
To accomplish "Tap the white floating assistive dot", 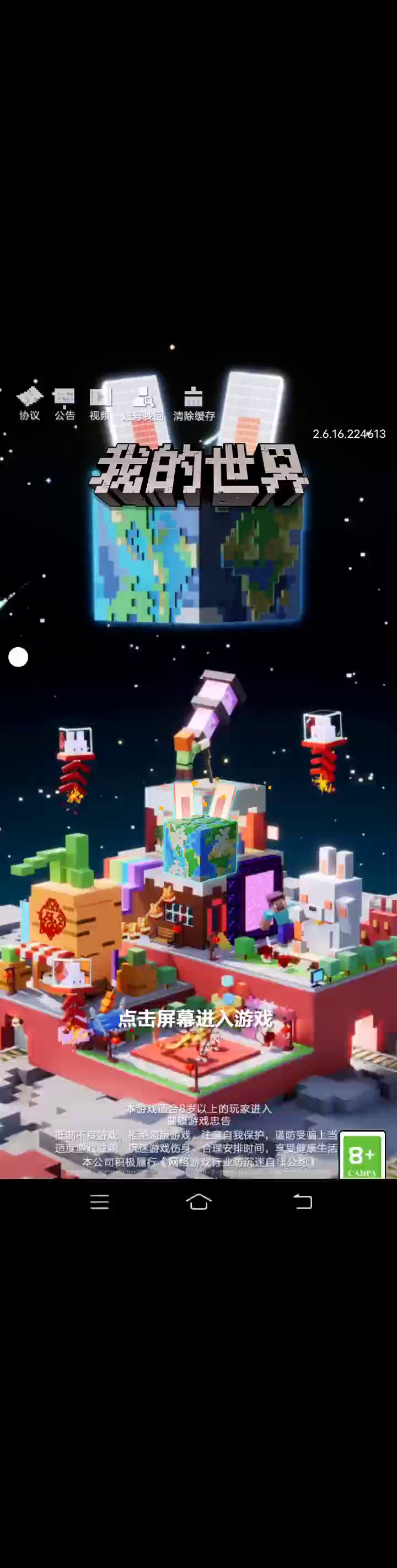I will (18, 657).
